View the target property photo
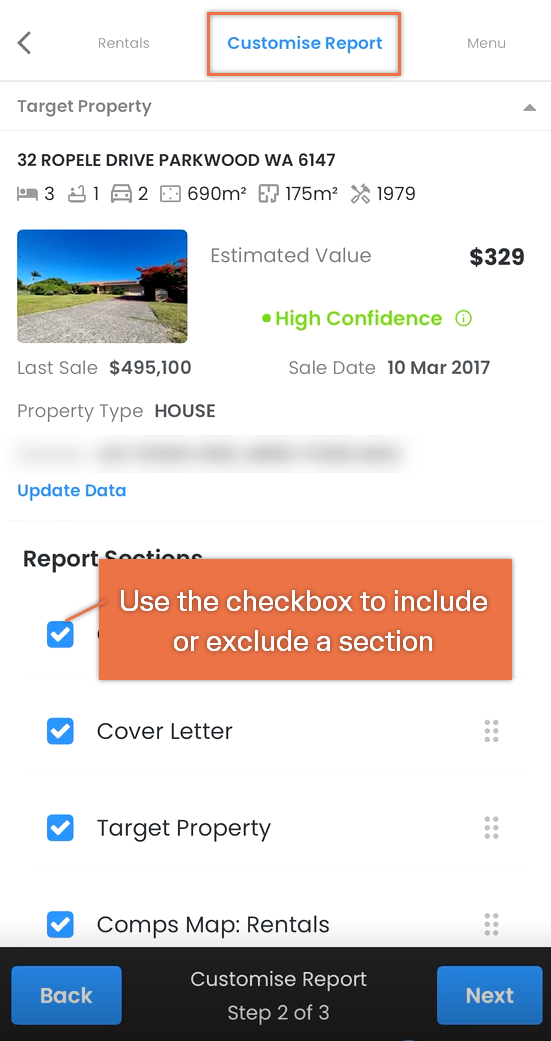The height and width of the screenshot is (1041, 551). click(x=102, y=286)
